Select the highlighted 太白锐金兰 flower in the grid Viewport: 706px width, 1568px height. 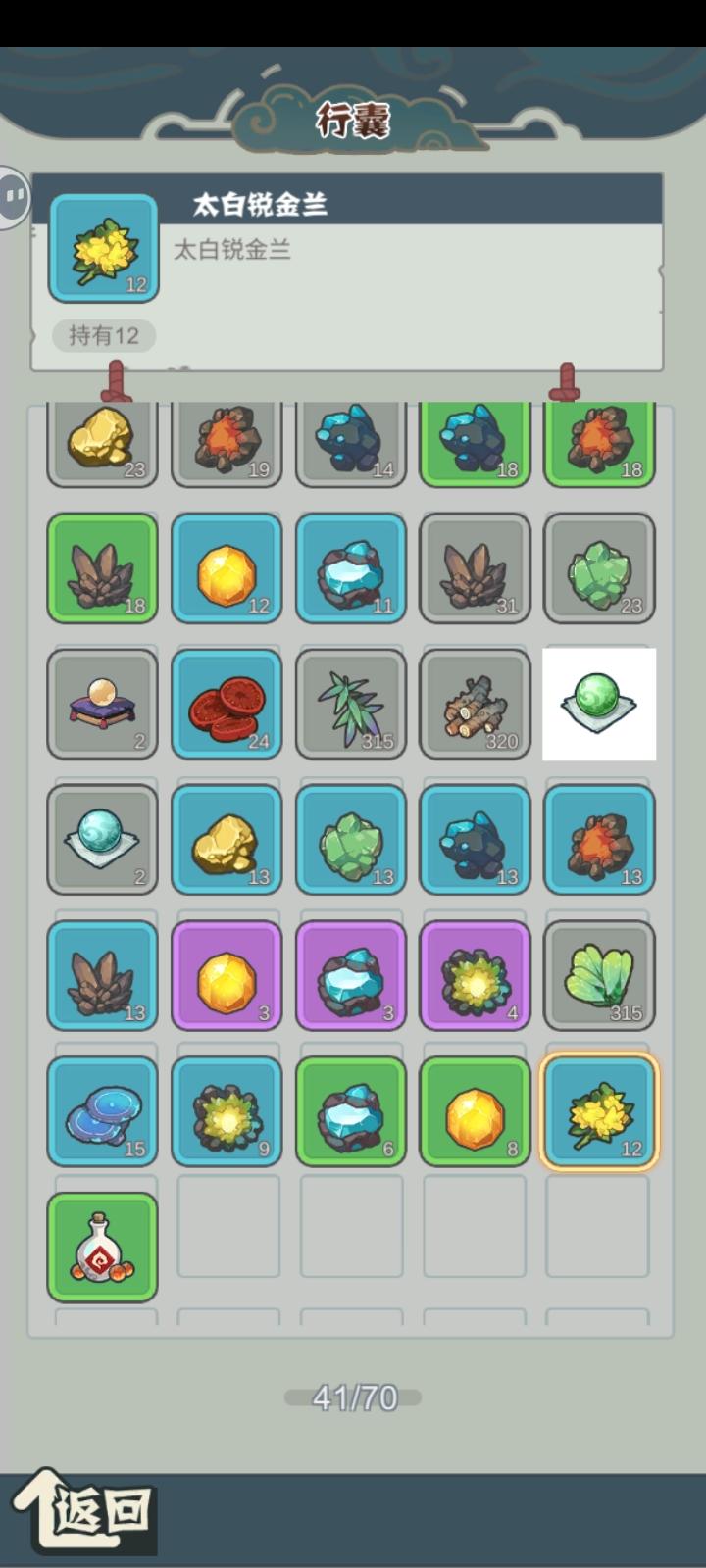(599, 1110)
